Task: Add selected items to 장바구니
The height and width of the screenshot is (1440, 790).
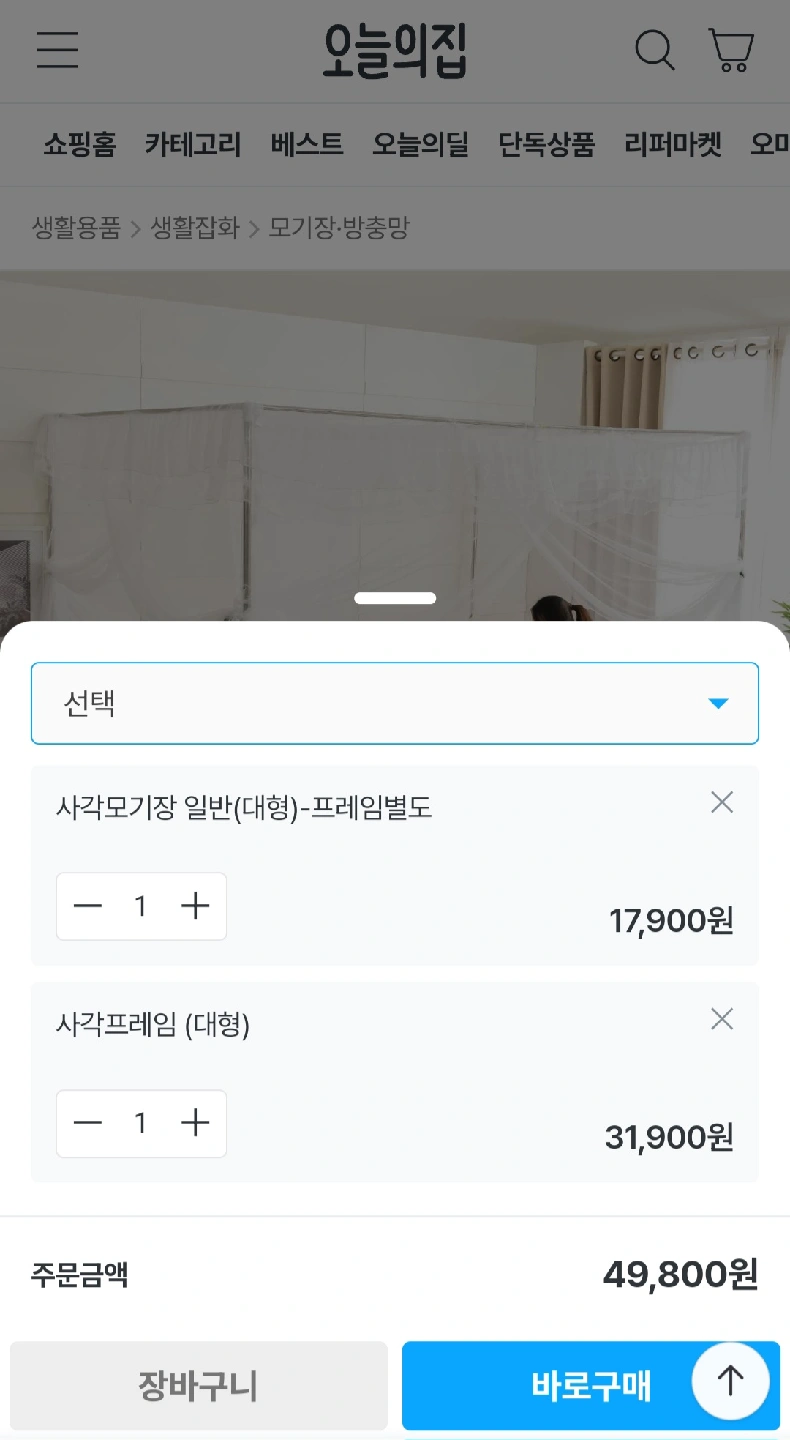Action: tap(198, 1386)
